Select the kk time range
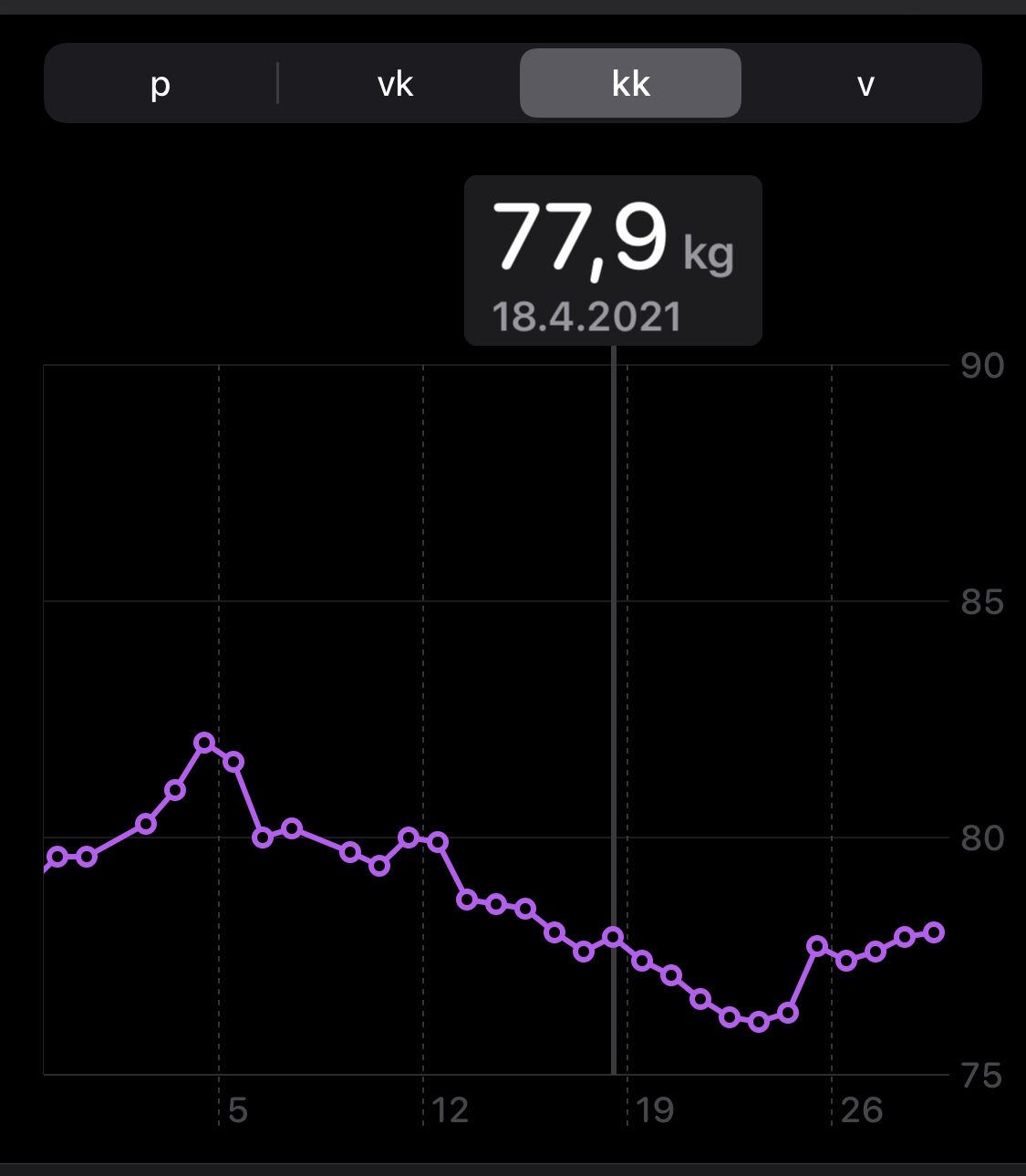 pyautogui.click(x=630, y=84)
